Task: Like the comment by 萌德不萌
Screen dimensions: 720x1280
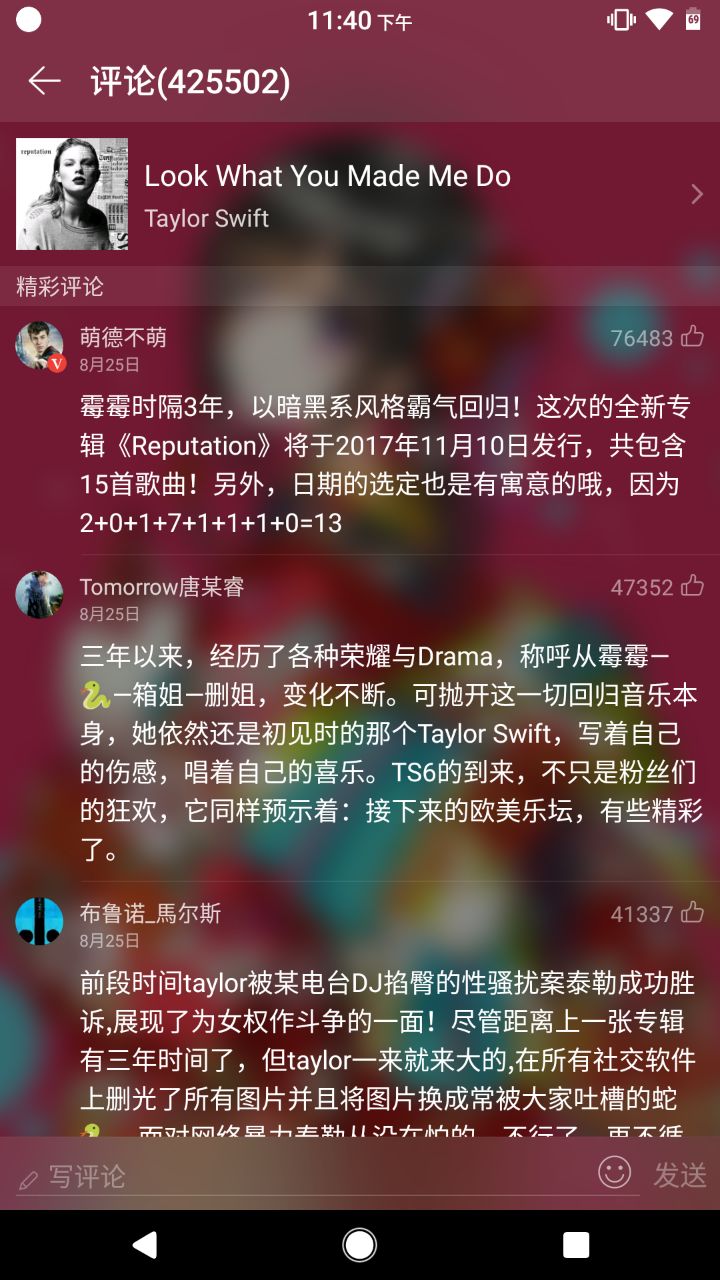Action: point(692,337)
